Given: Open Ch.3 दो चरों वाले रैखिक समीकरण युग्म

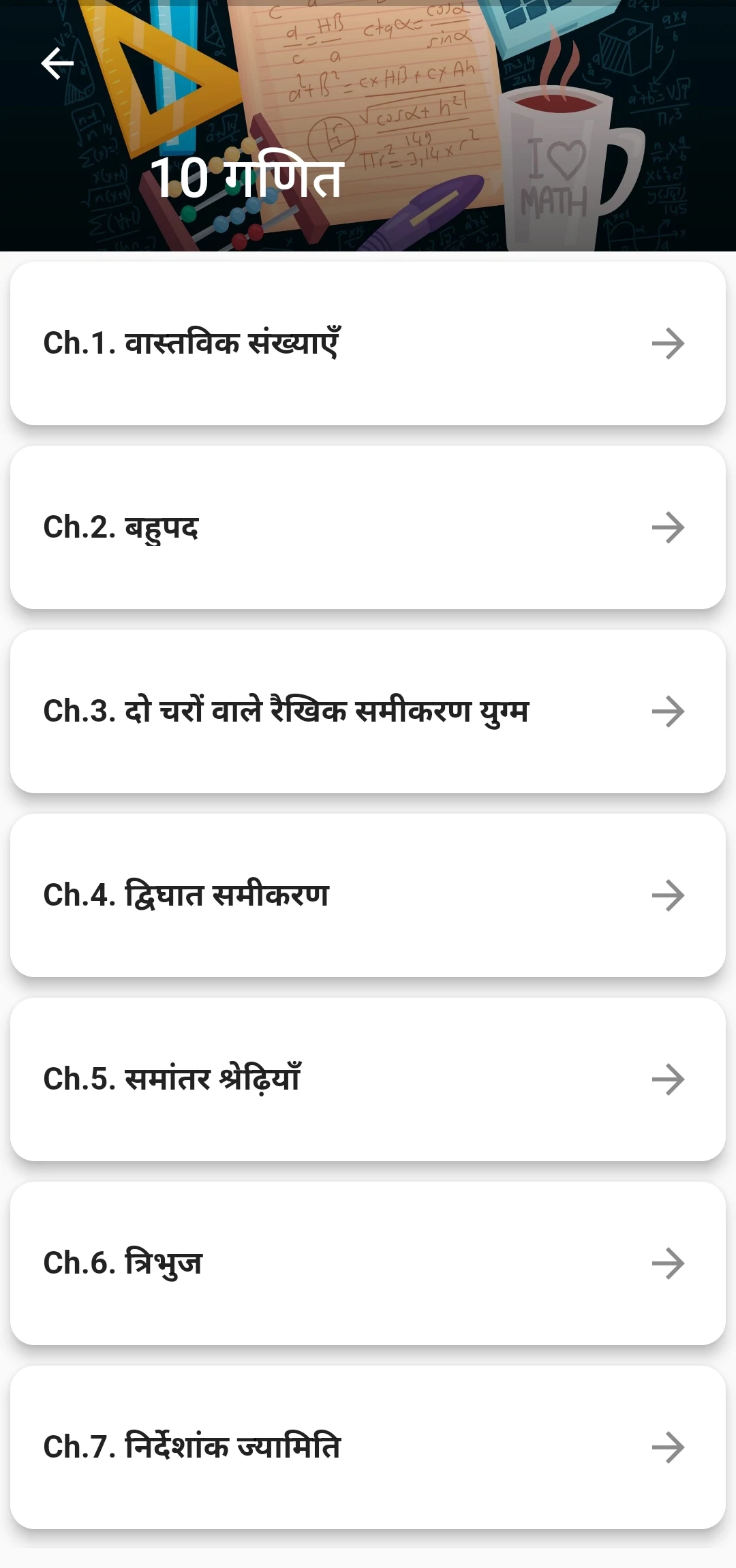Looking at the screenshot, I should 368,711.
